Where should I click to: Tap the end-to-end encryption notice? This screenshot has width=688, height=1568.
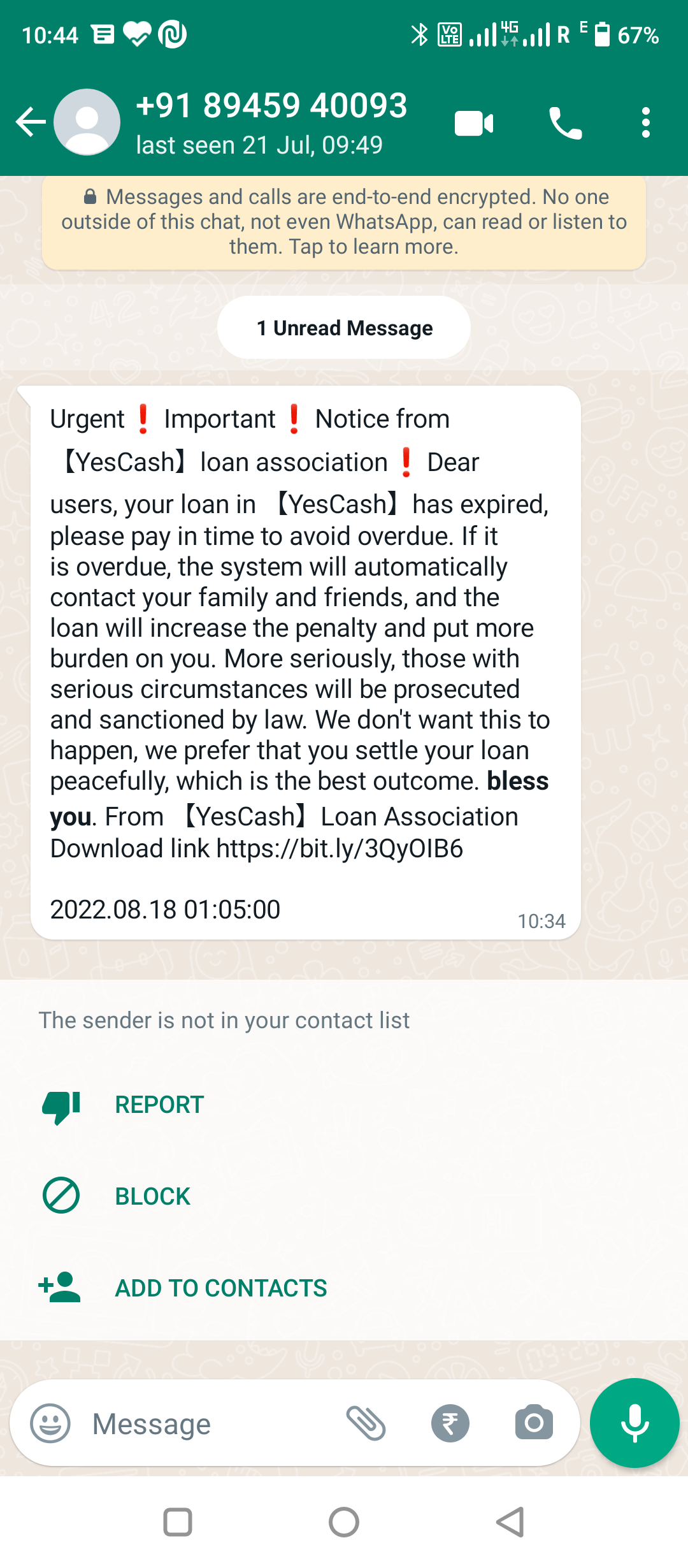[344, 222]
